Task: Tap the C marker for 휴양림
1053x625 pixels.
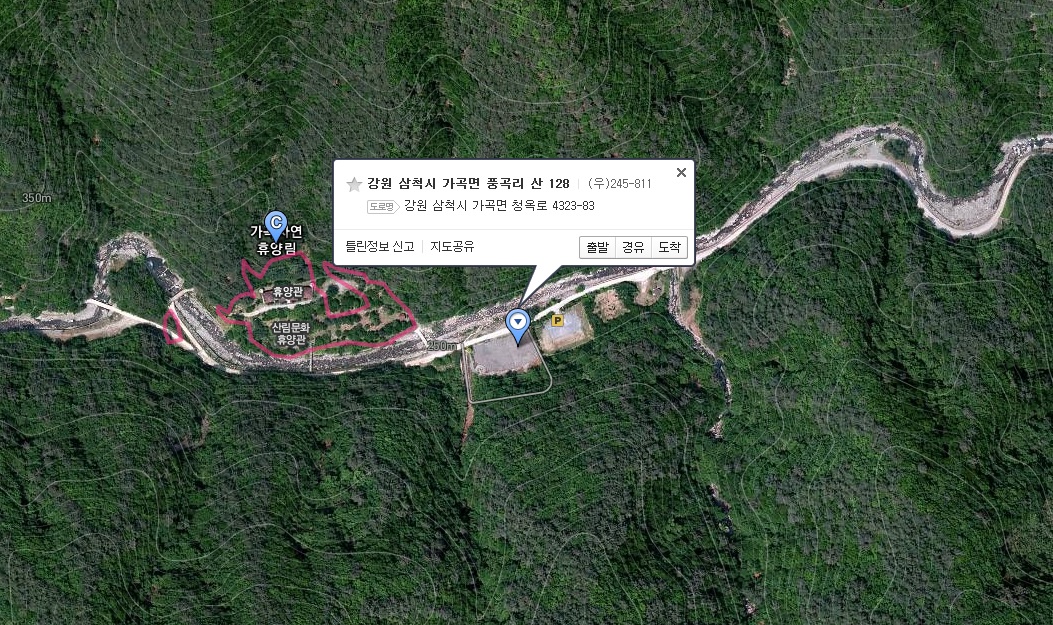Action: 275,222
